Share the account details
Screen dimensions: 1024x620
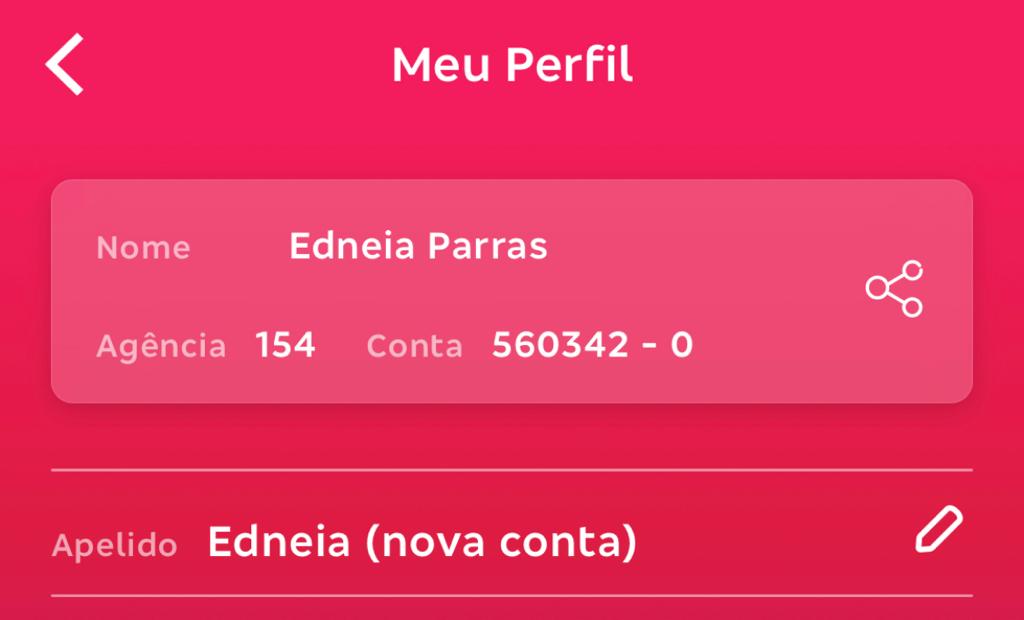pos(894,289)
